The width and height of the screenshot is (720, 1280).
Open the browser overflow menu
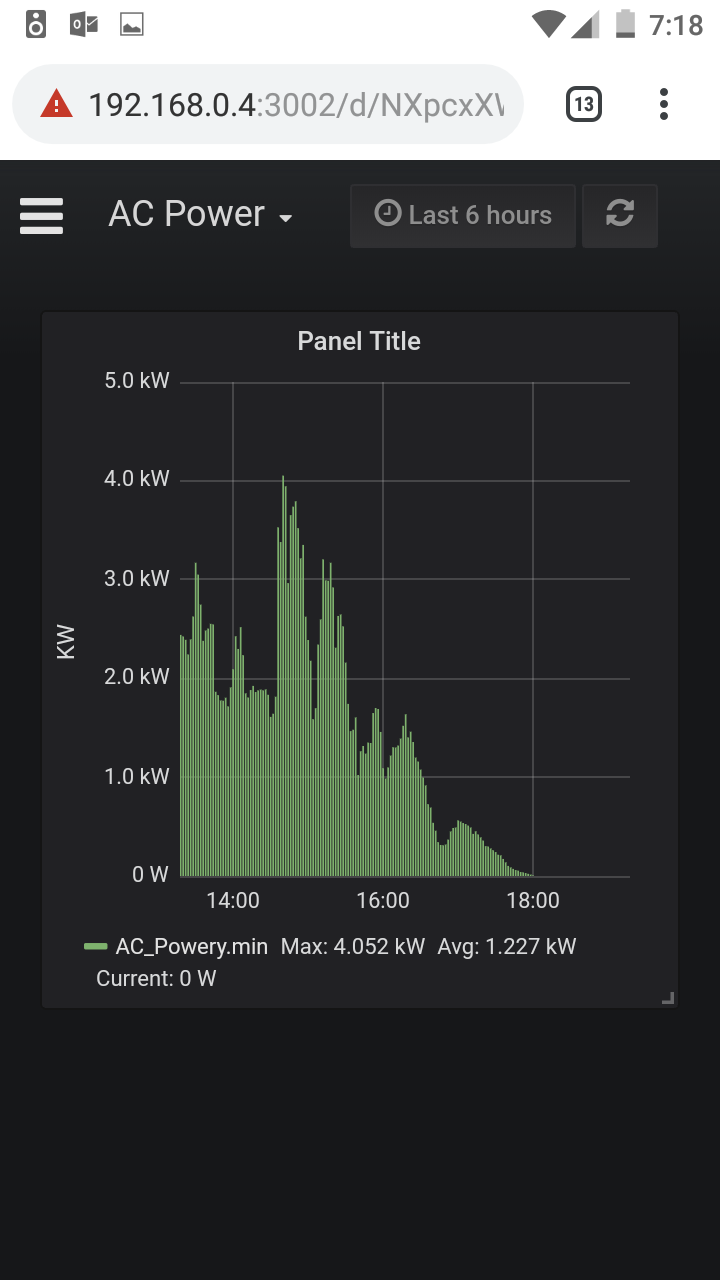tap(664, 104)
